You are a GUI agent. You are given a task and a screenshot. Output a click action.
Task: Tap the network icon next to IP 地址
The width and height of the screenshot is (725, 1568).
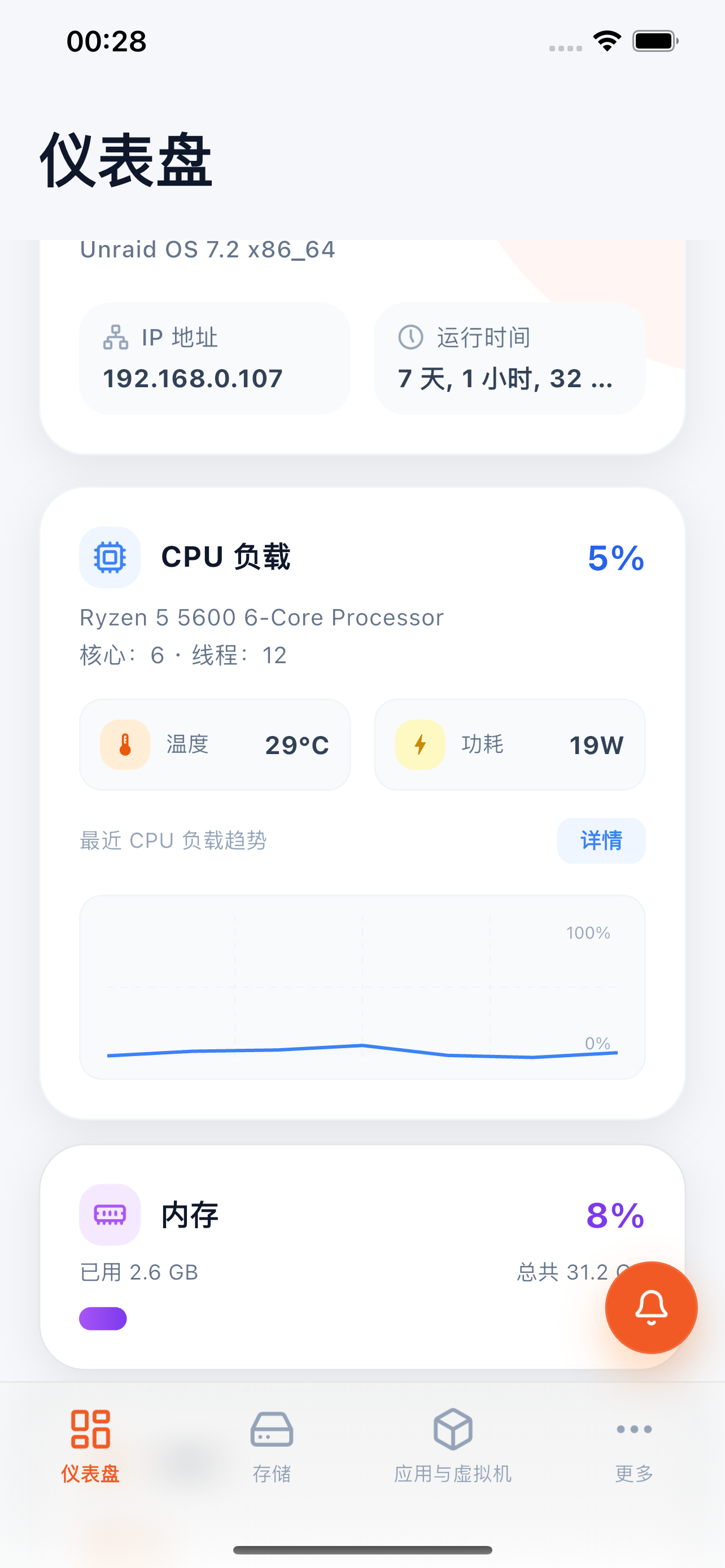(x=116, y=338)
